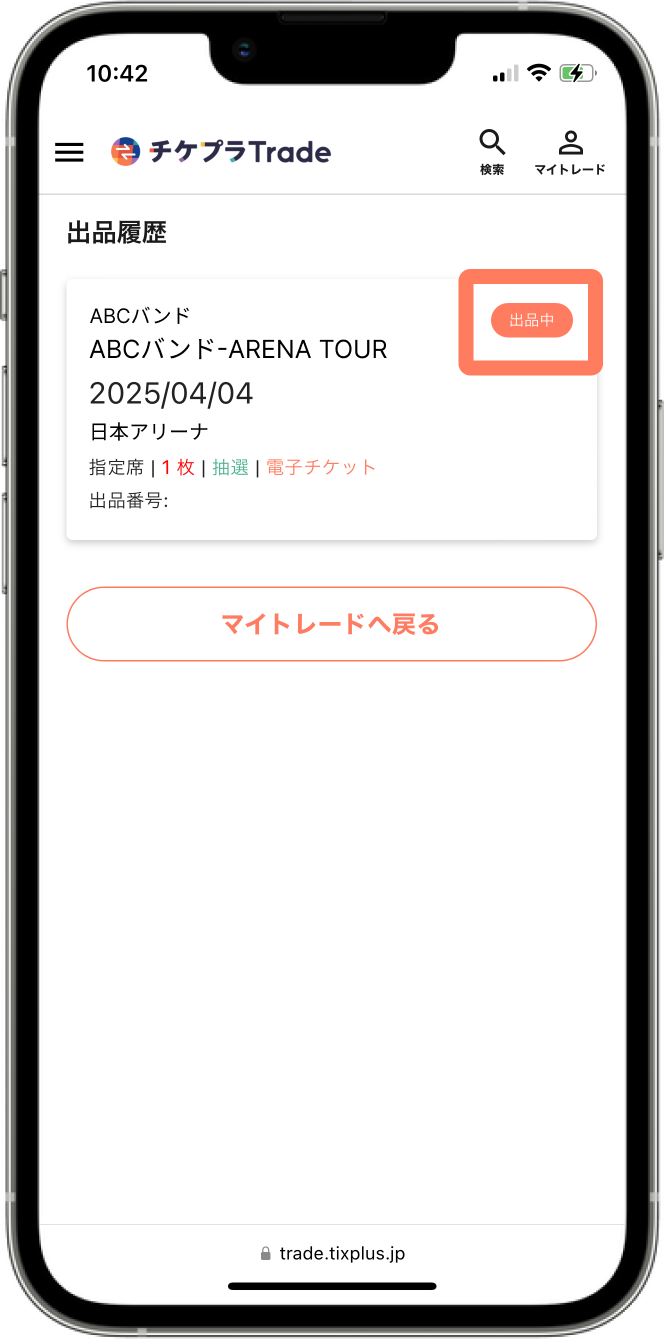Open the 検索 search icon

[x=492, y=151]
